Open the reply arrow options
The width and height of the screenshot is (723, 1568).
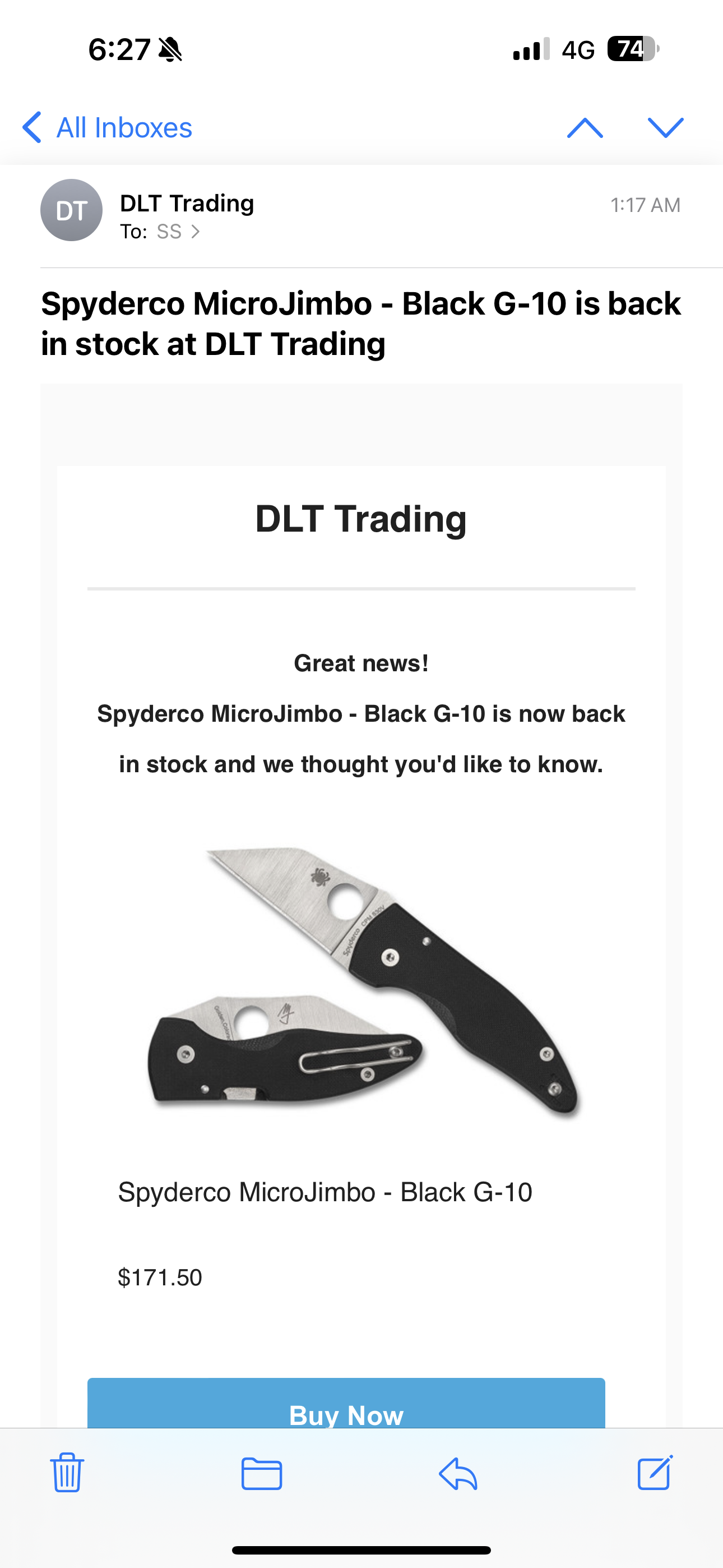(458, 1474)
